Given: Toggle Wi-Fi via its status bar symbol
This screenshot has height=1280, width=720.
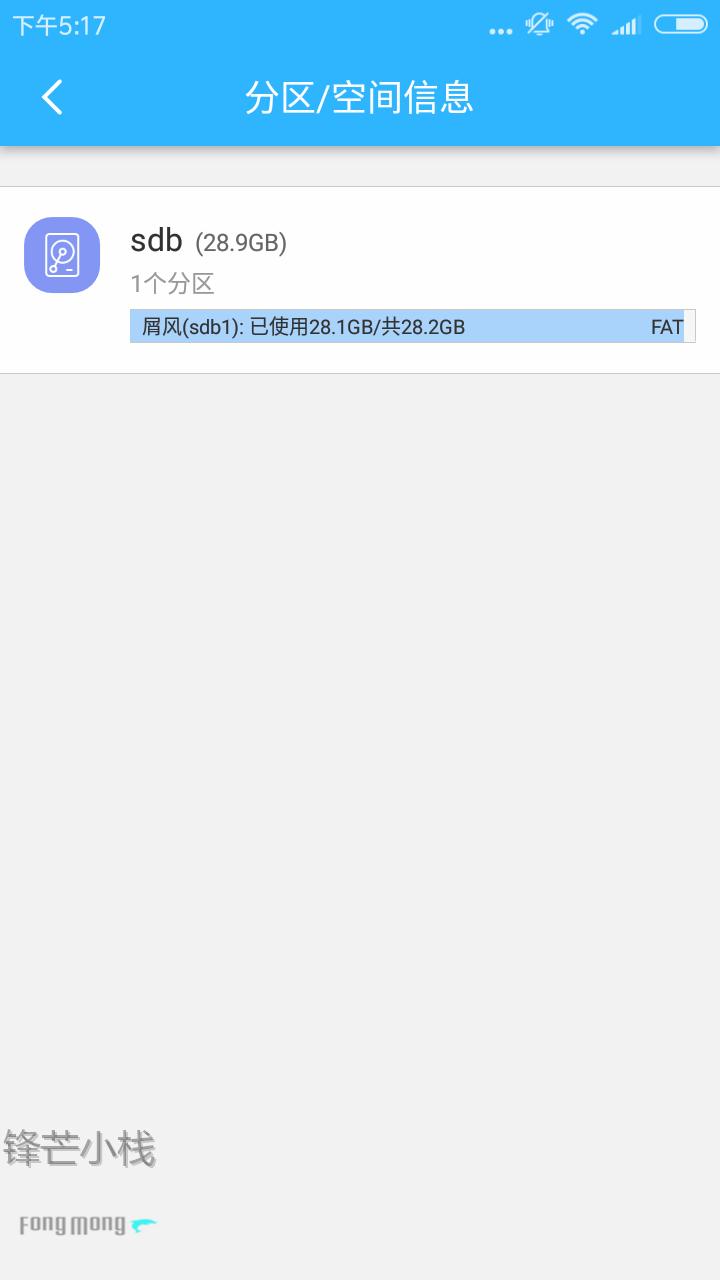Looking at the screenshot, I should pyautogui.click(x=581, y=25).
